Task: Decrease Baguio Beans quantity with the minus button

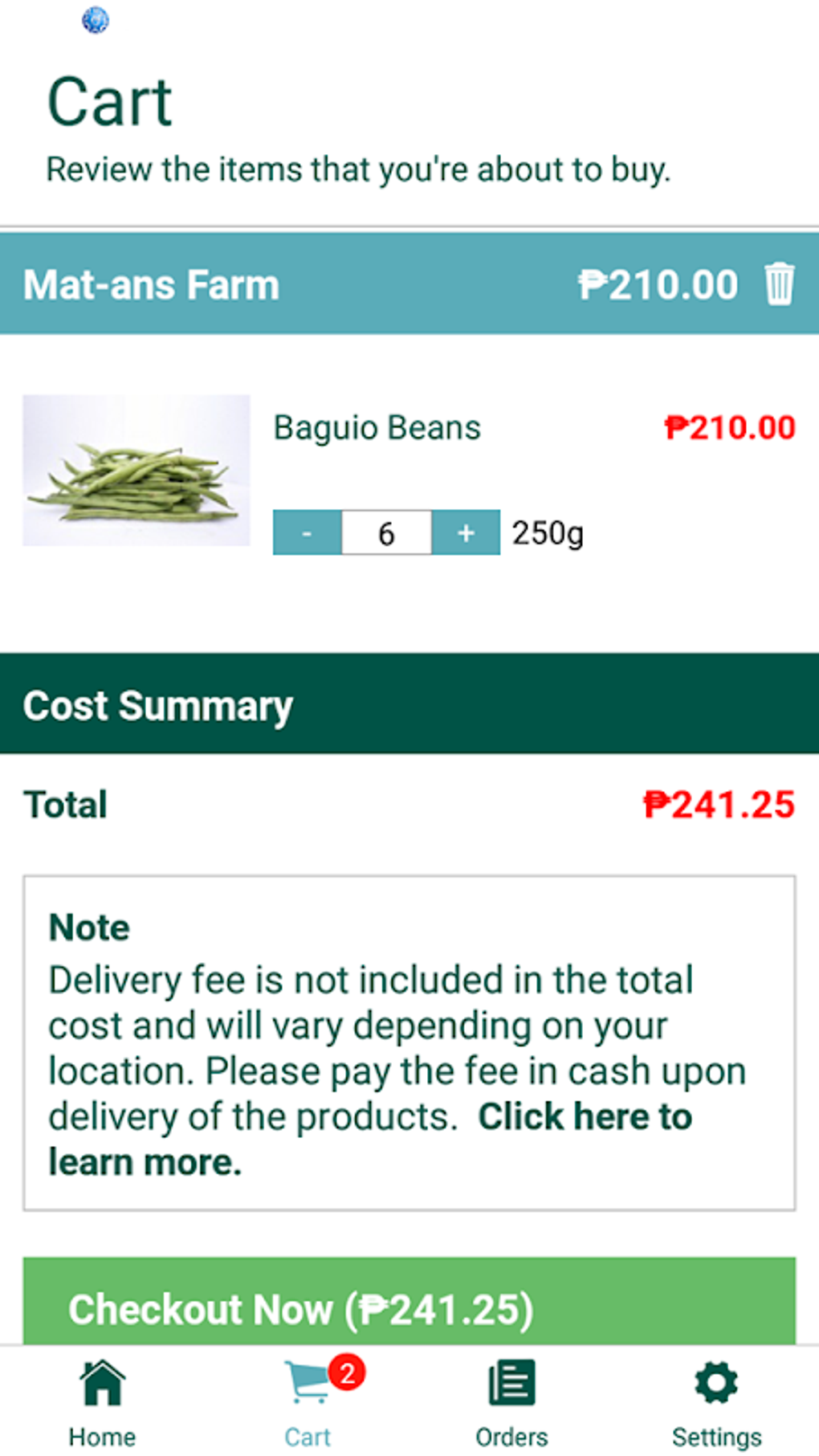Action: [x=307, y=532]
